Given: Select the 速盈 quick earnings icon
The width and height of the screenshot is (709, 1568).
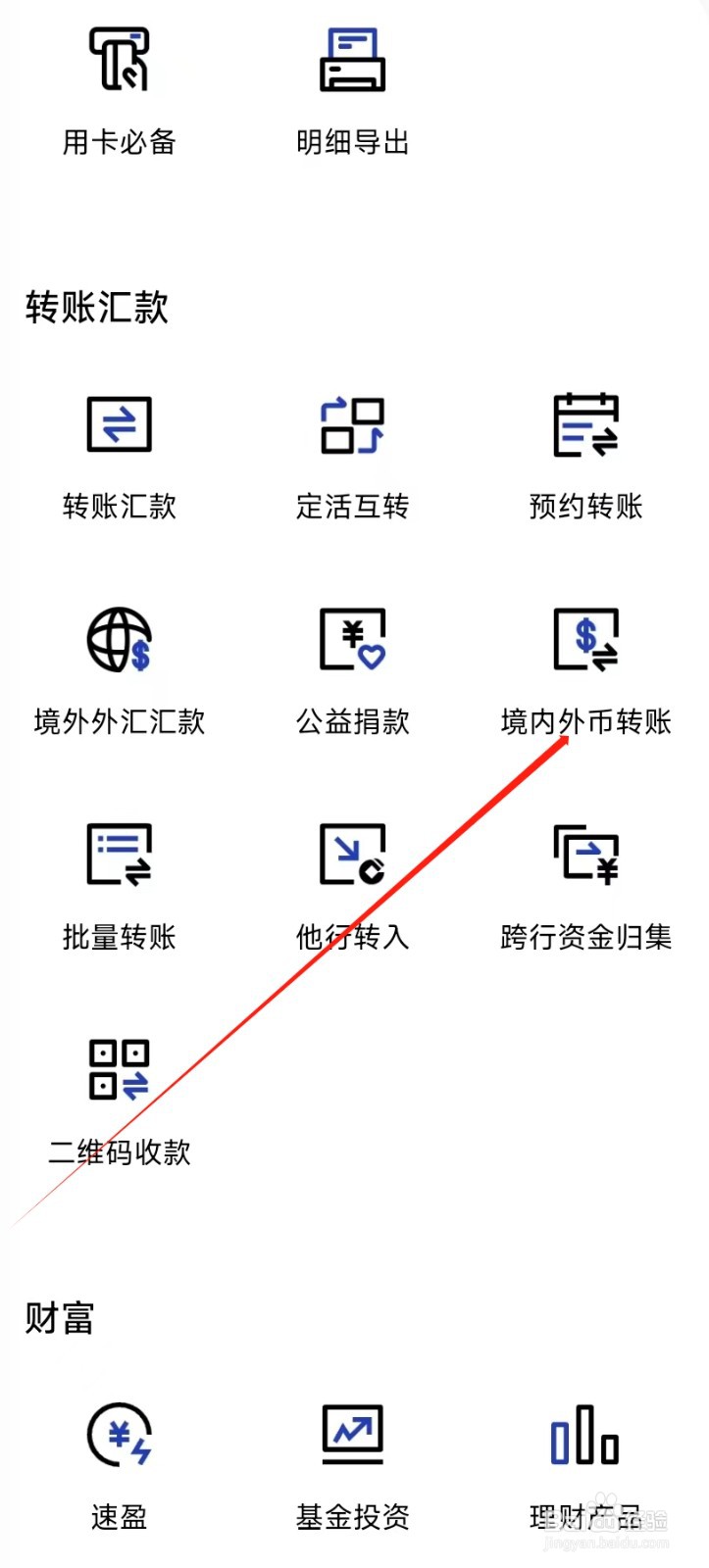Looking at the screenshot, I should click(x=119, y=1434).
